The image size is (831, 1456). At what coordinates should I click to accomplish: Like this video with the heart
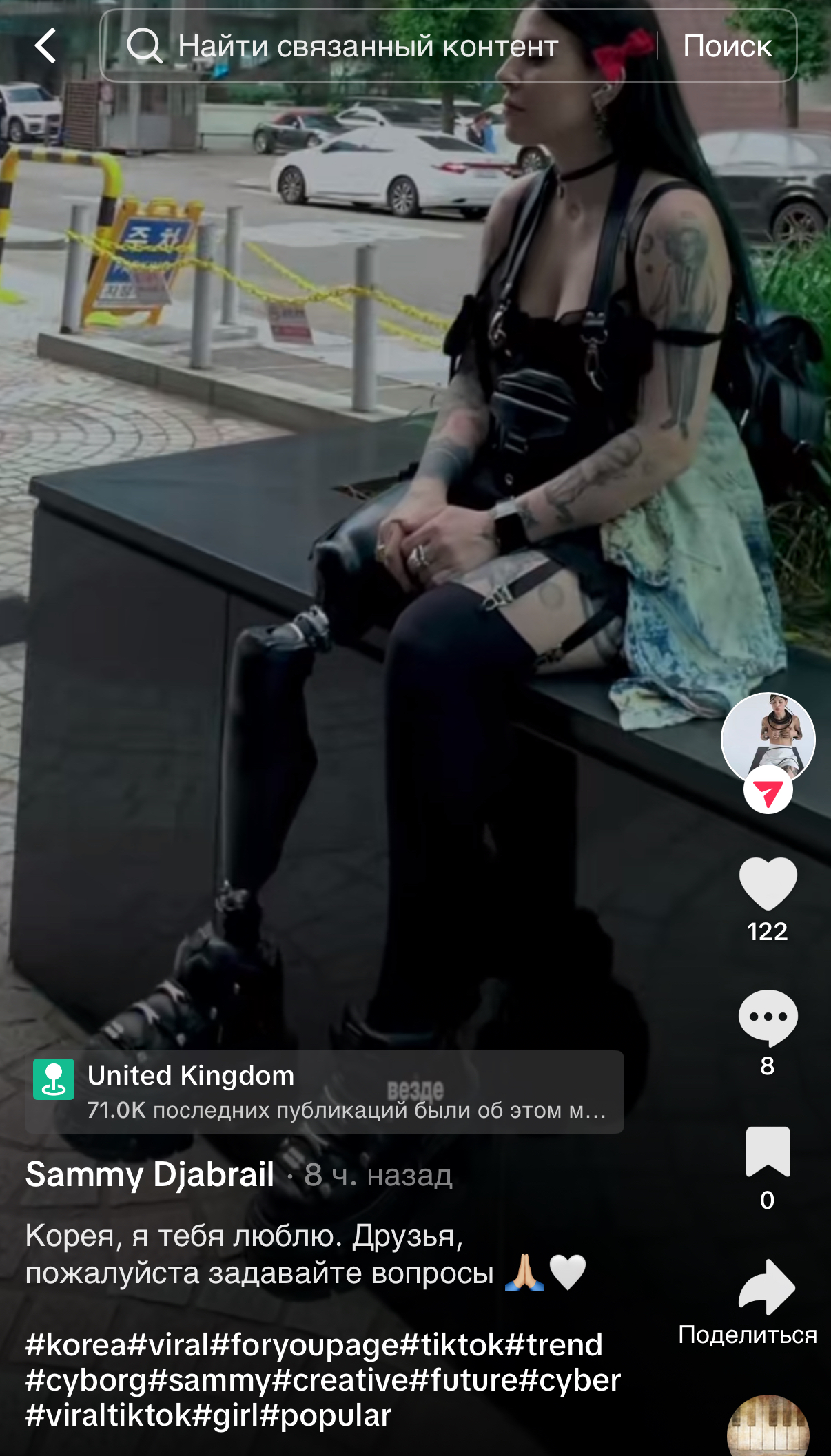(x=768, y=884)
